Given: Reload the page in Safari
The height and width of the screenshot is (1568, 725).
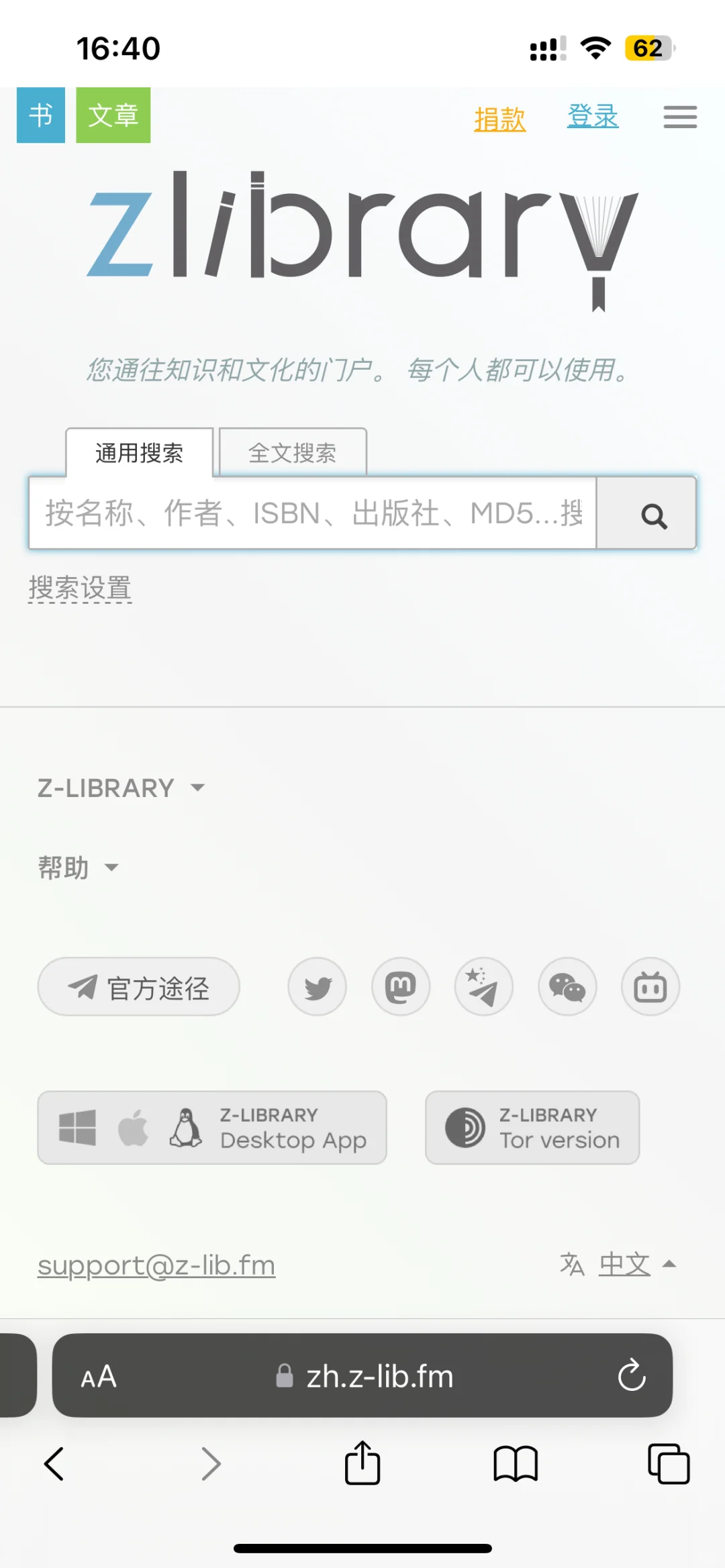Looking at the screenshot, I should 632,1375.
